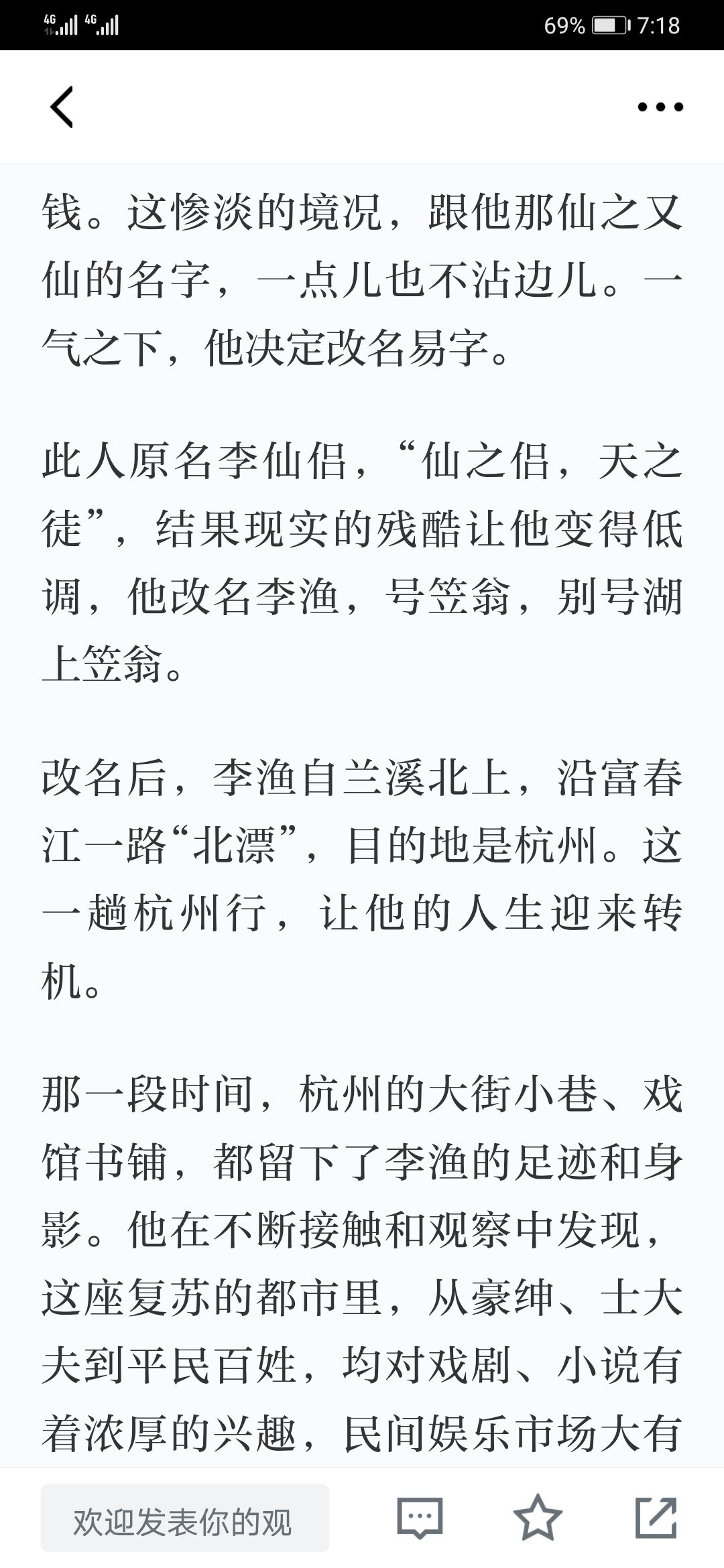Viewport: 724px width, 1568px height.
Task: Open the three-dot overflow menu
Action: coord(660,107)
